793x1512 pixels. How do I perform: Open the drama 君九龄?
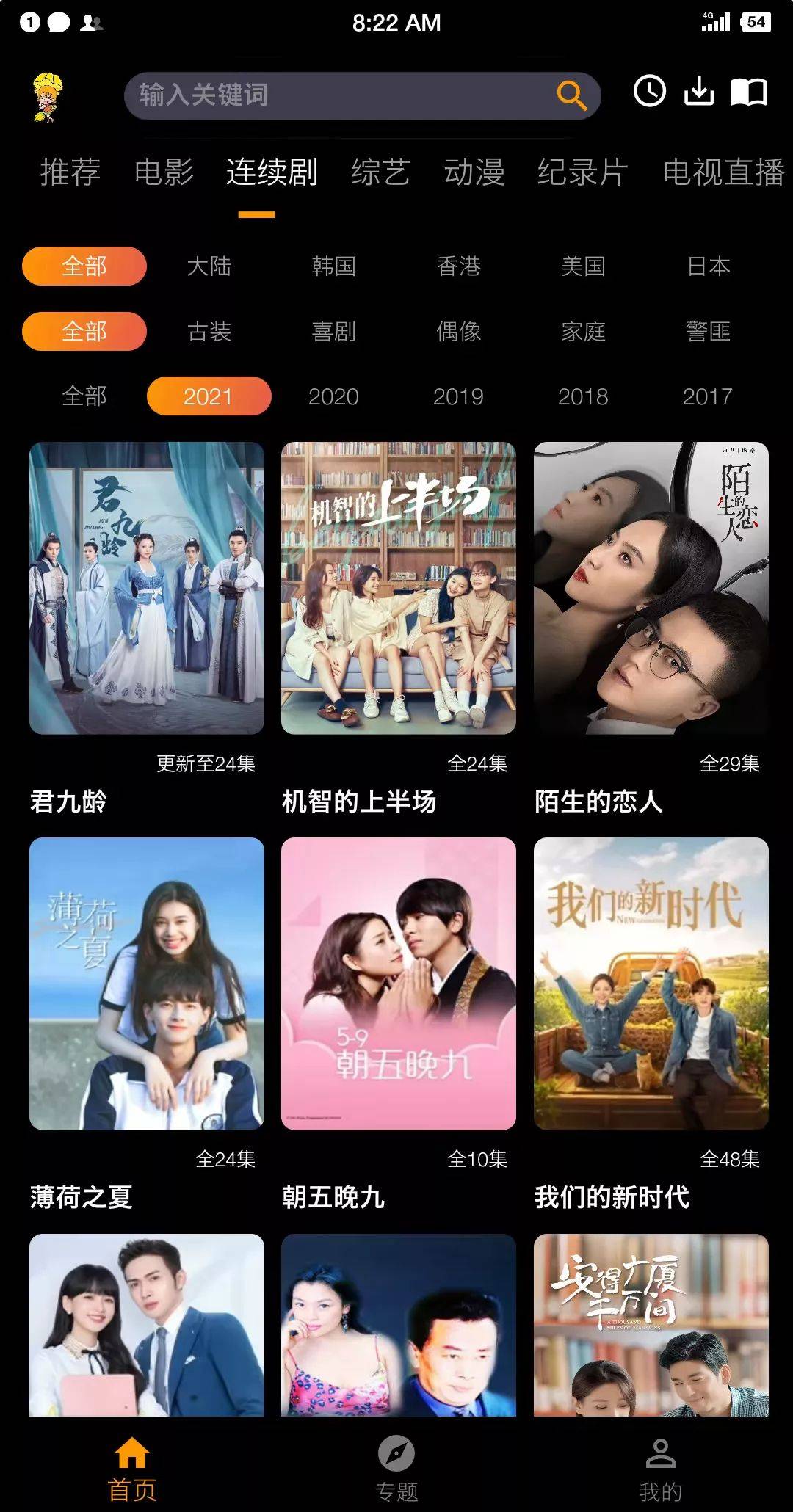(x=147, y=587)
